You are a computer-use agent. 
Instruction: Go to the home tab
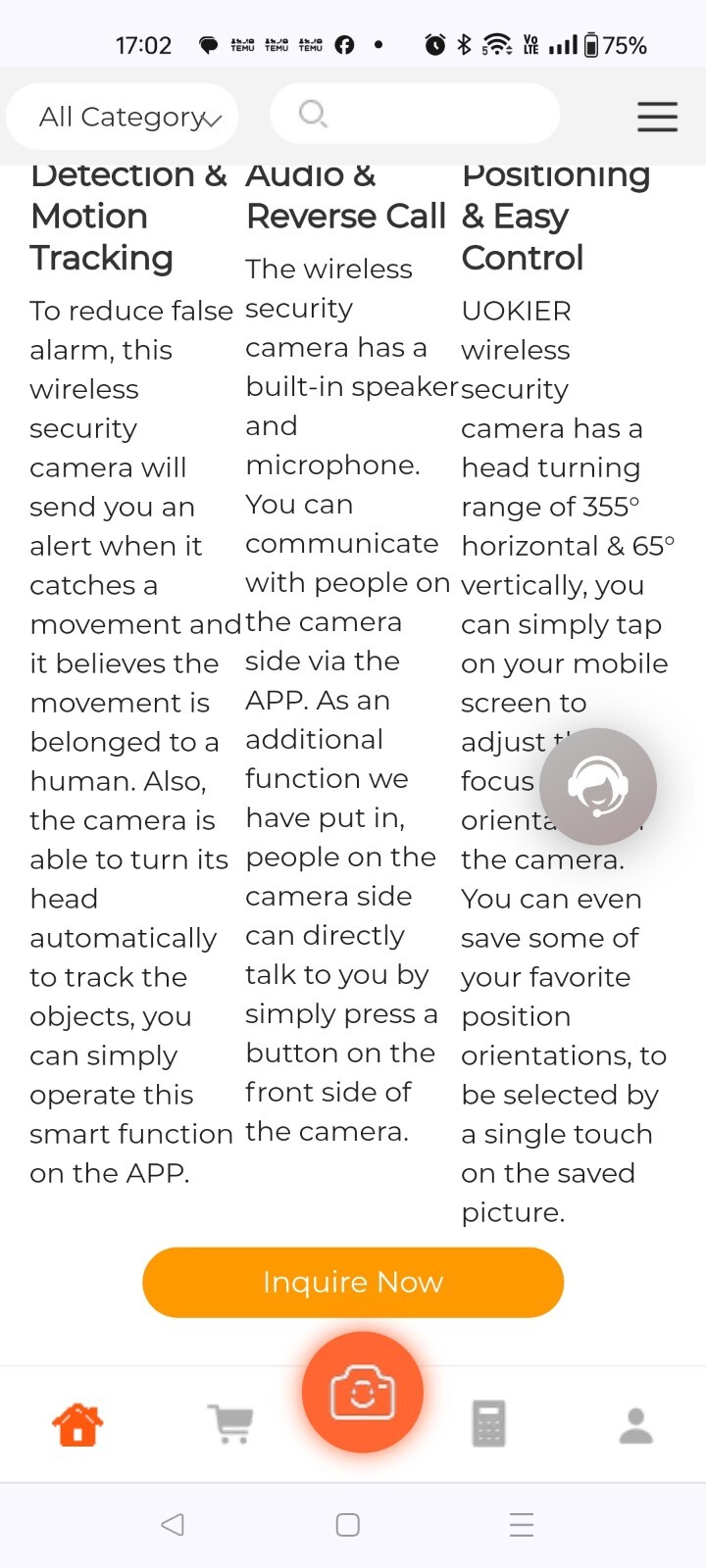(x=78, y=1425)
